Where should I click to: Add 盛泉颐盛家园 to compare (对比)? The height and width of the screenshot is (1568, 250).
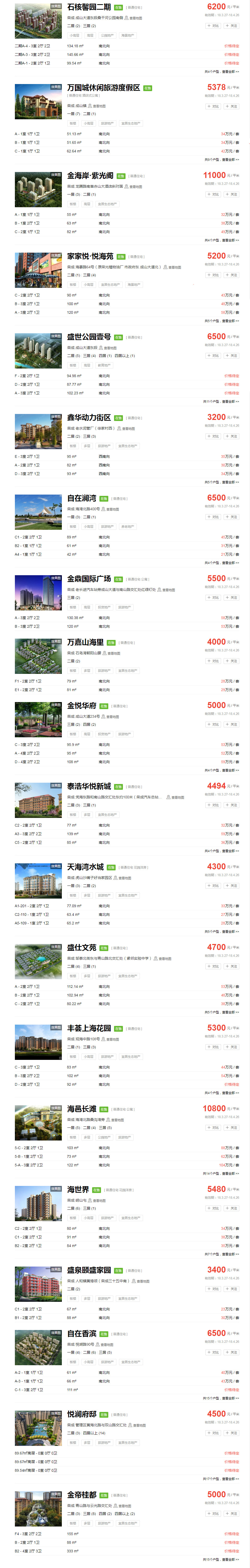click(x=213, y=1288)
